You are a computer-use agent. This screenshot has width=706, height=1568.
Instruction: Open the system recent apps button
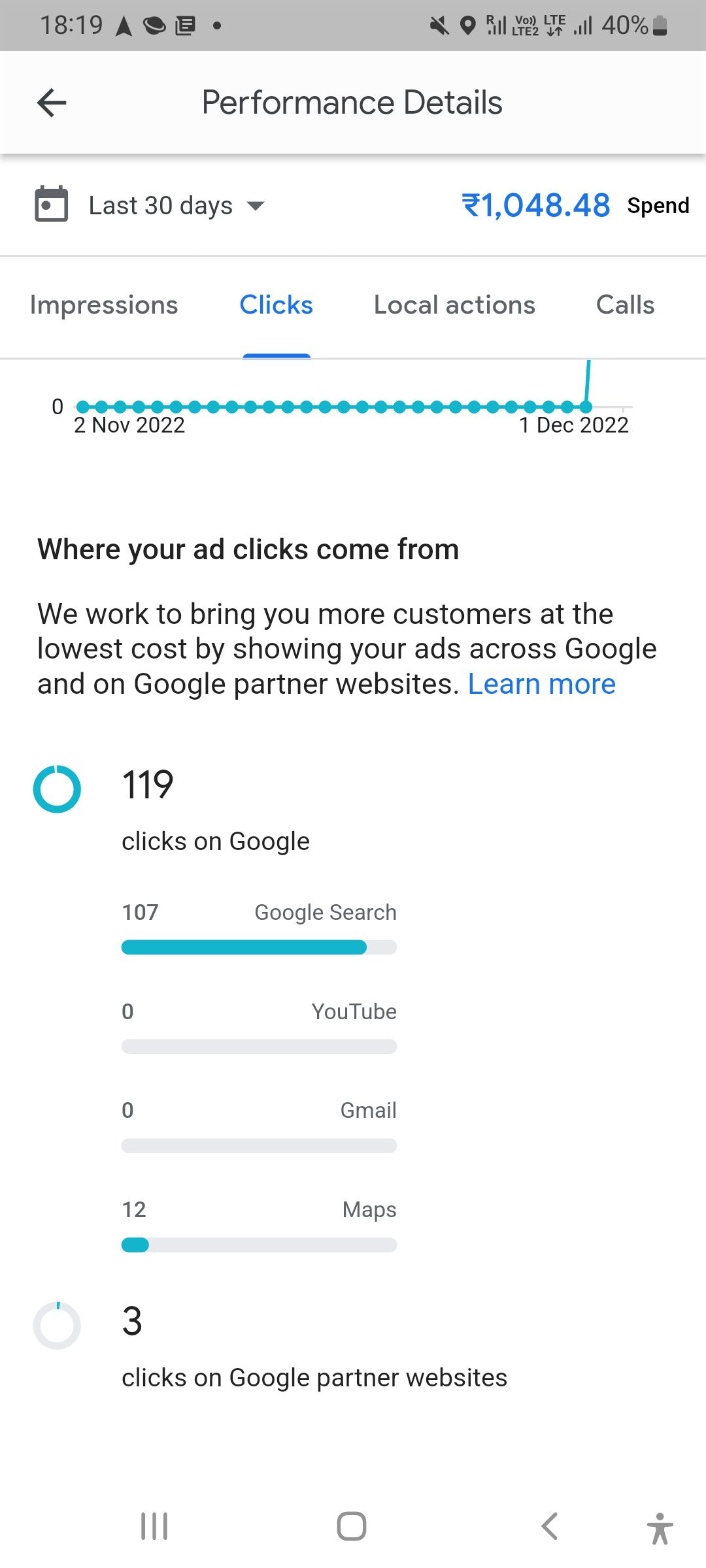pyautogui.click(x=154, y=1527)
